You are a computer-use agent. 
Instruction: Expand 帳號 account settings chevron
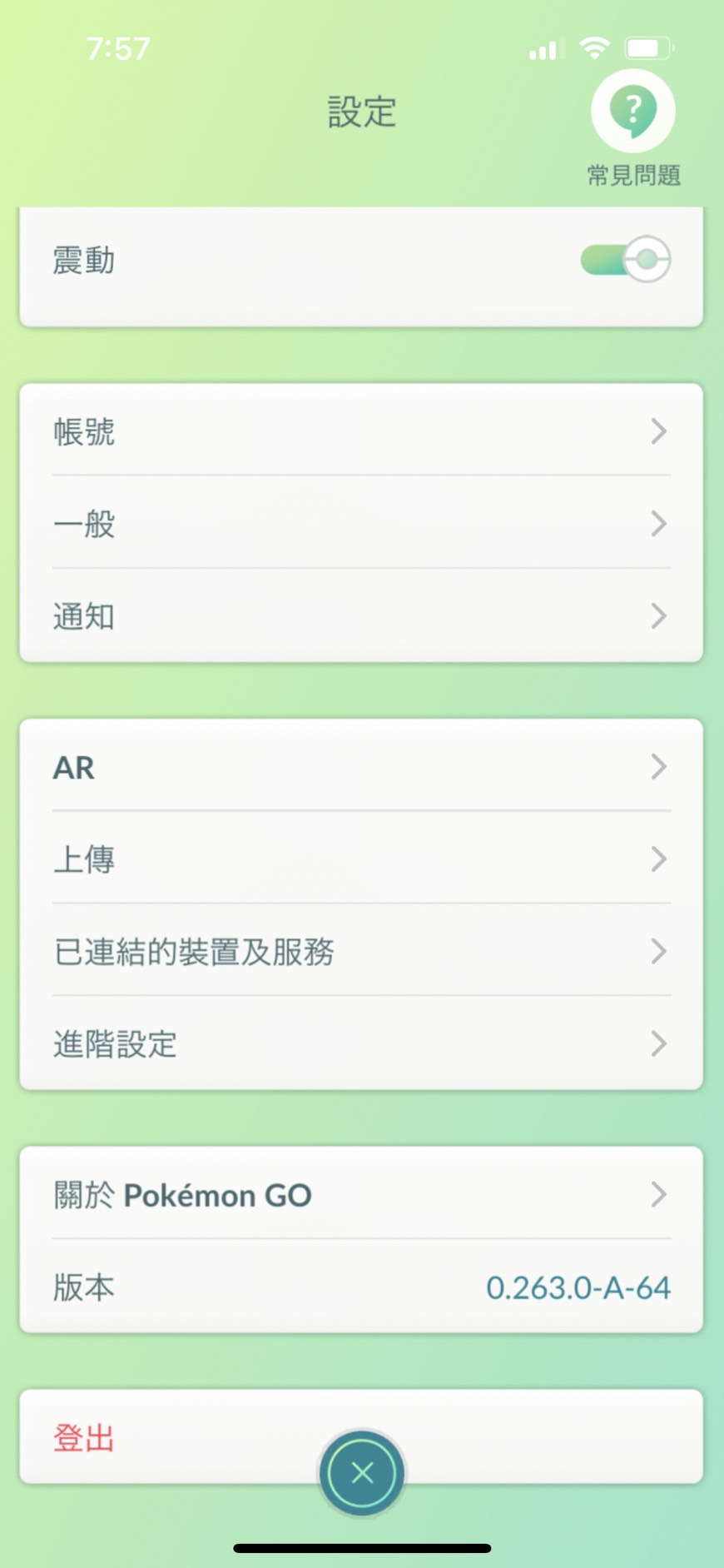pos(658,431)
